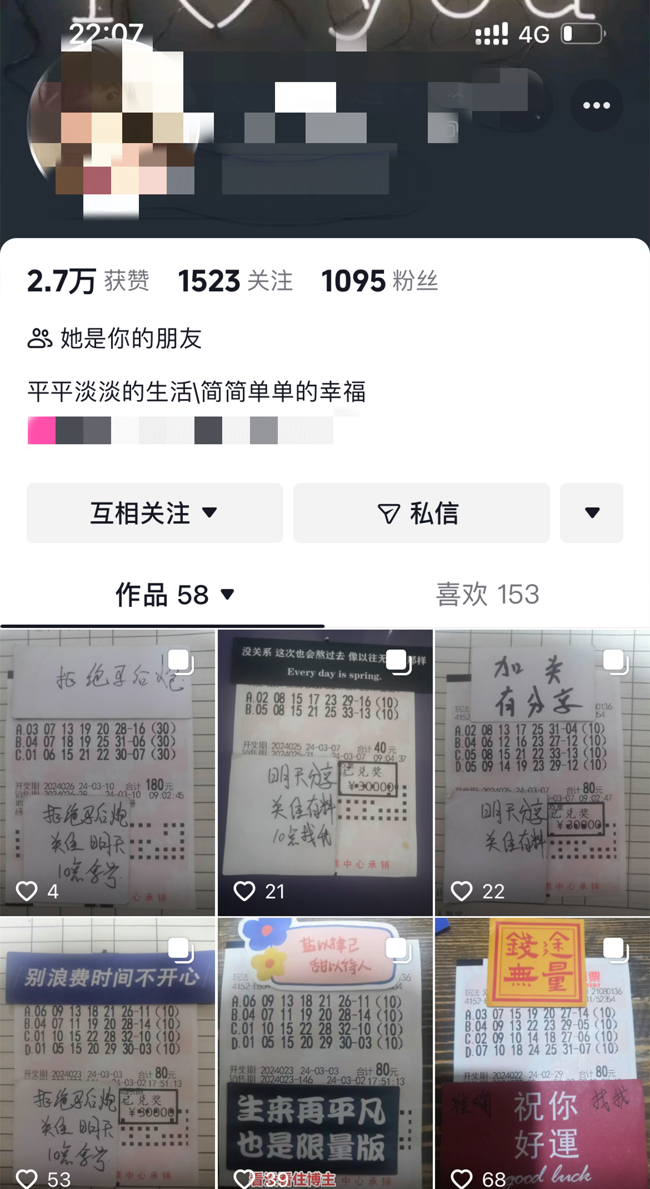Switch to the 作品 58 tab
The height and width of the screenshot is (1189, 650).
pos(174,595)
